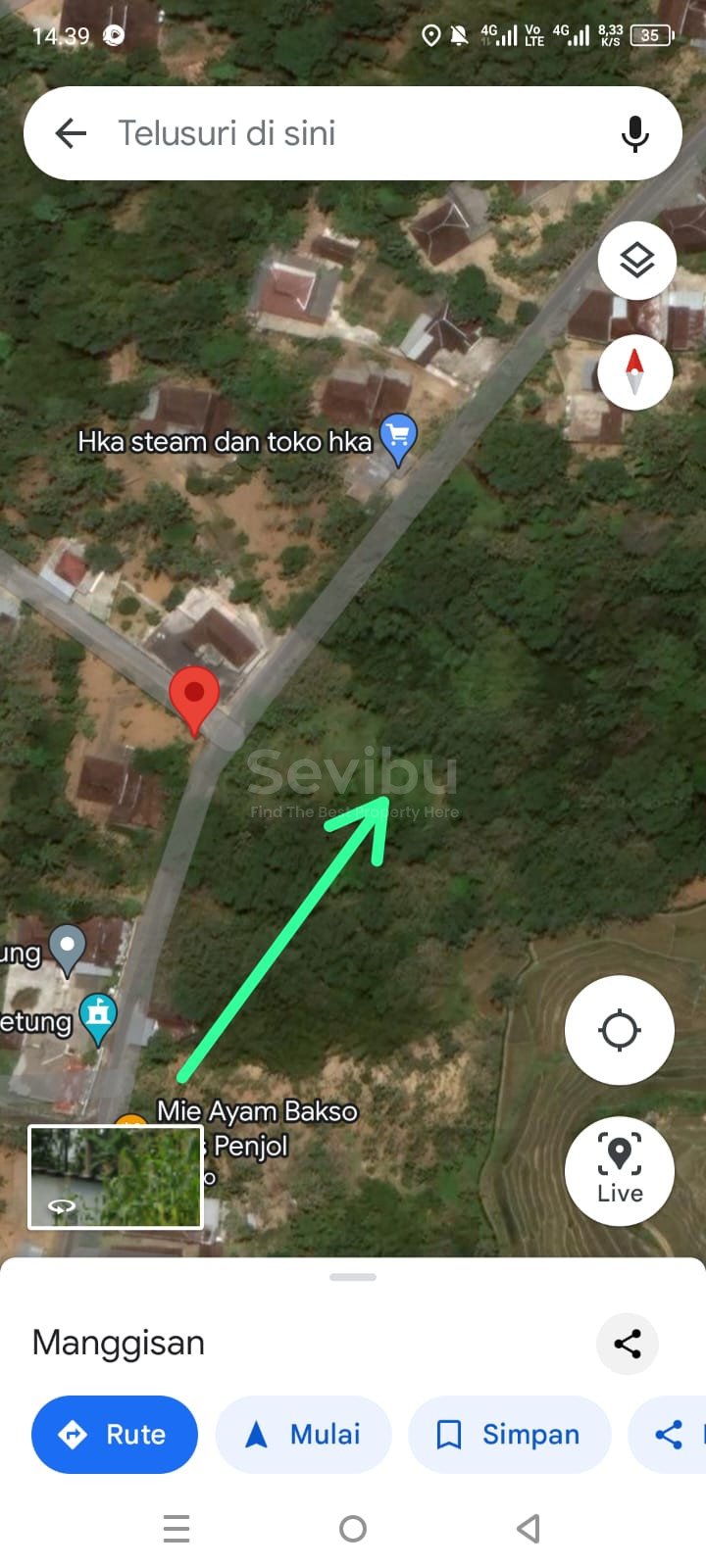
Task: Open the Street View photo preview
Action: [x=116, y=1177]
